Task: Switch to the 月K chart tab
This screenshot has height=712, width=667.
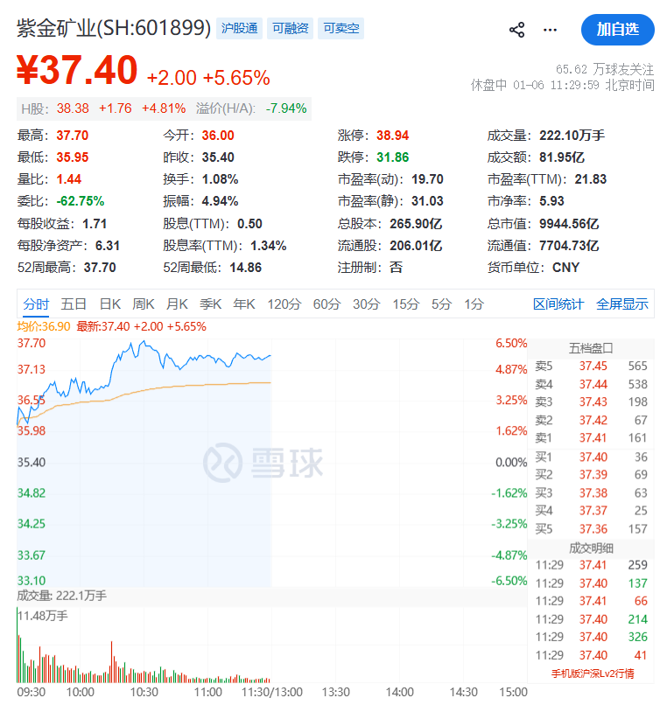Action: (177, 304)
